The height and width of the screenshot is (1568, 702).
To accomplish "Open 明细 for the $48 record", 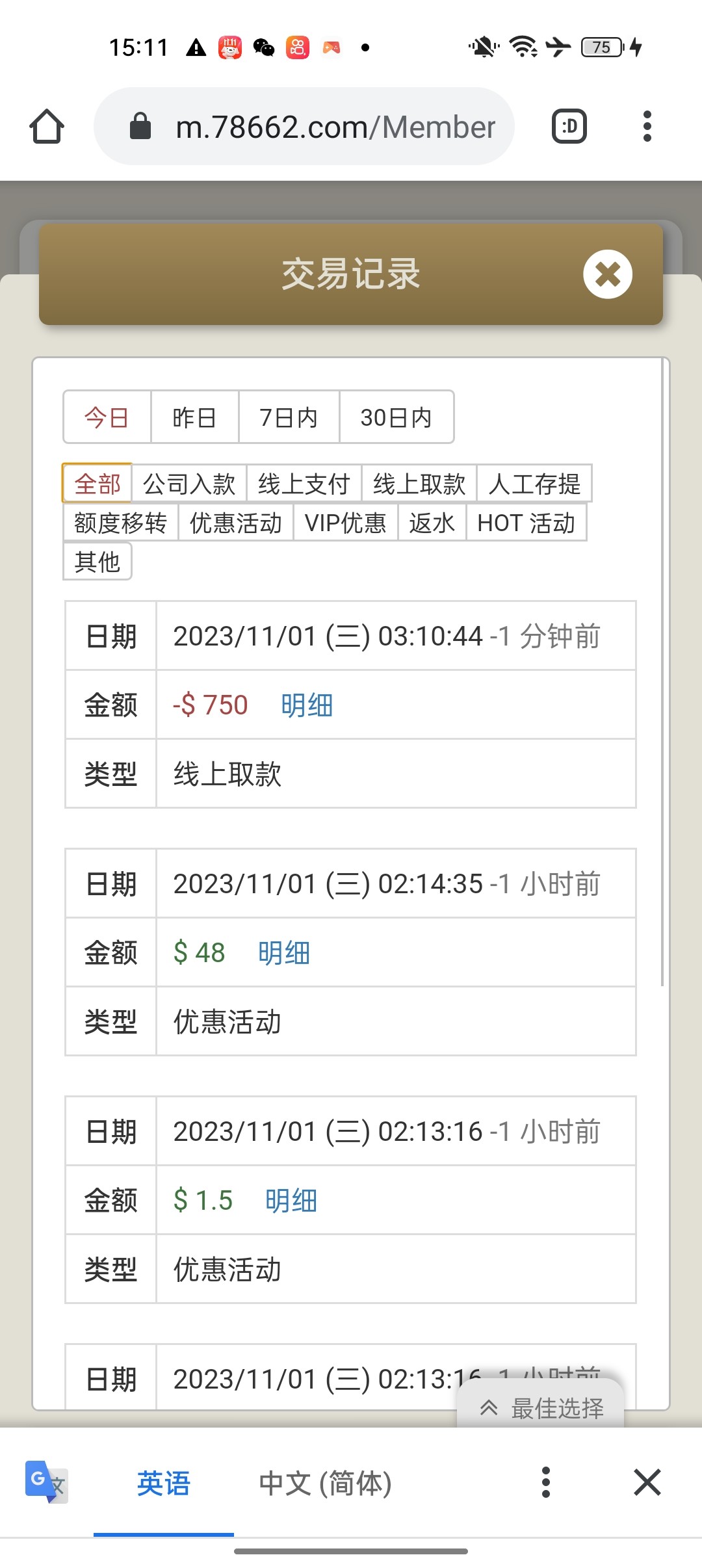I will tap(284, 953).
